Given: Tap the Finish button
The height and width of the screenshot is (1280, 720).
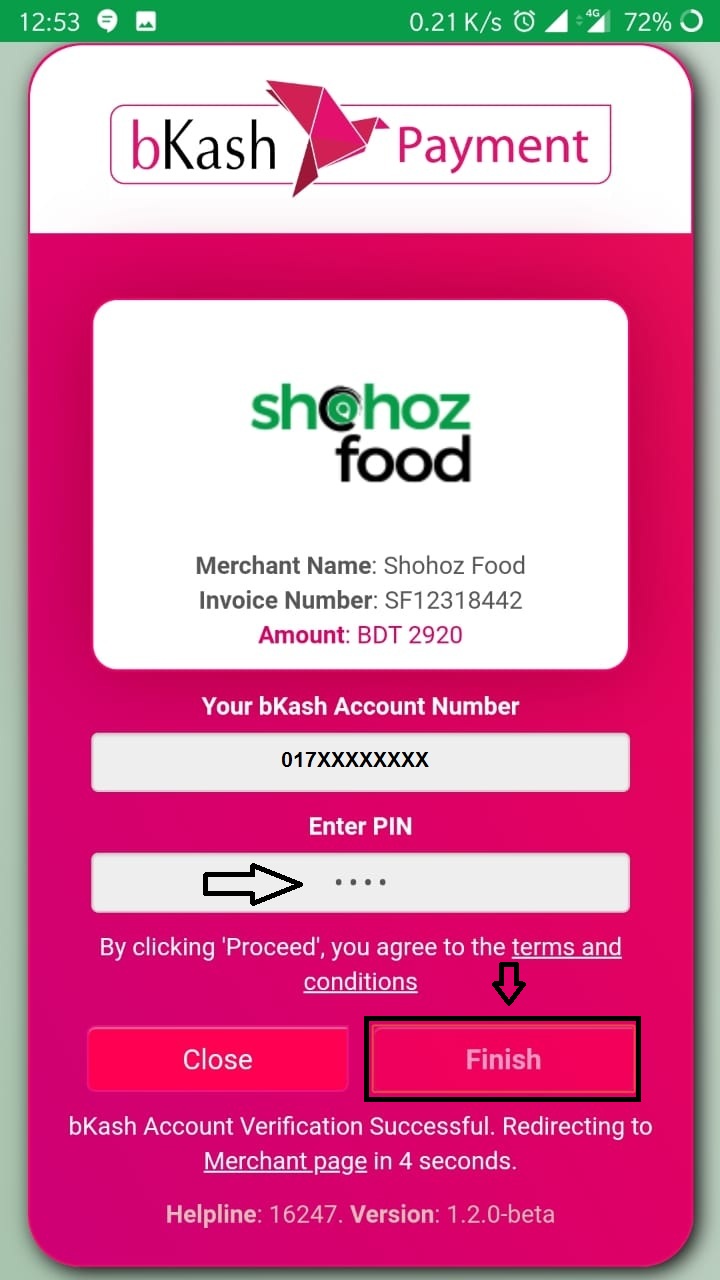Looking at the screenshot, I should click(503, 1059).
